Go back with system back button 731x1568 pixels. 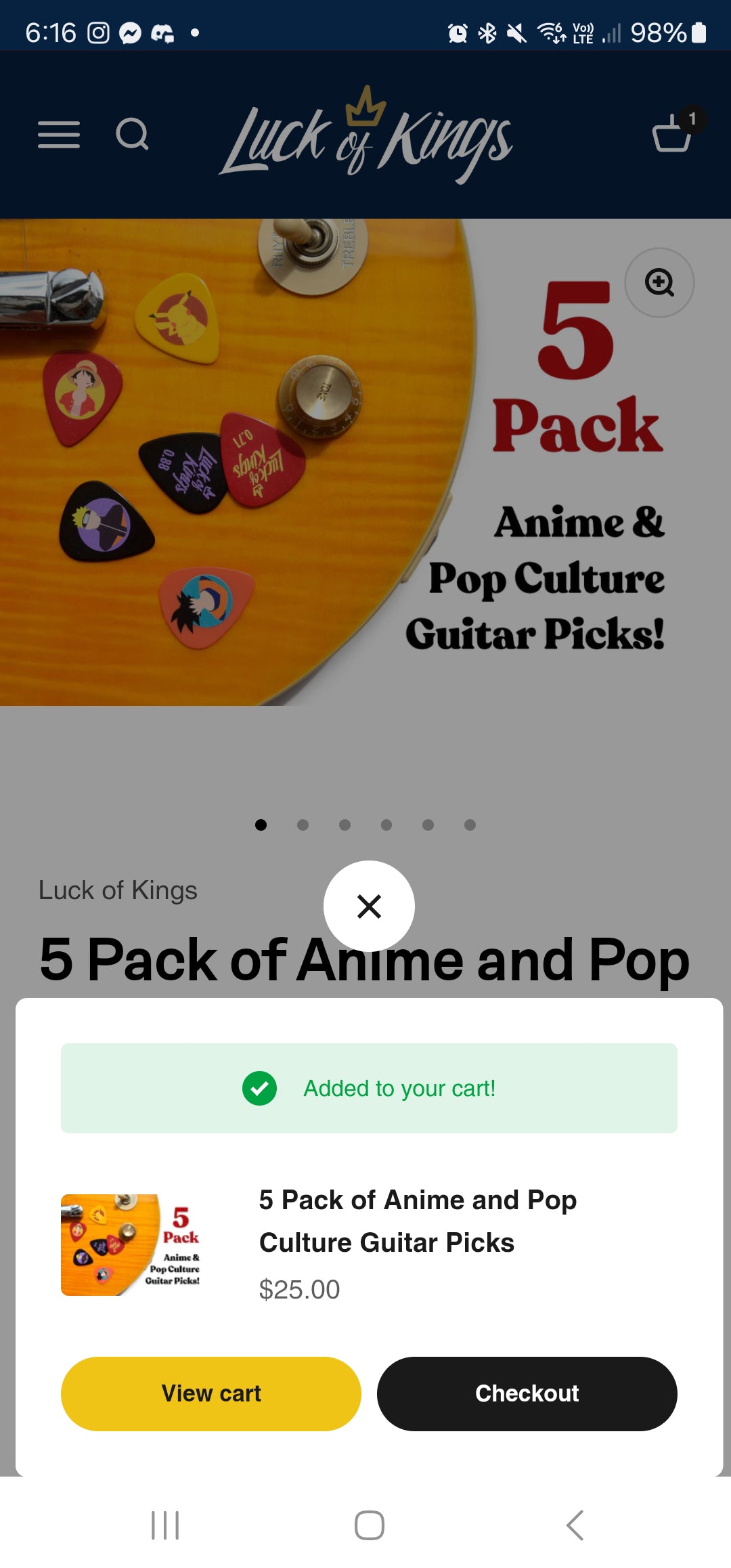(575, 1525)
